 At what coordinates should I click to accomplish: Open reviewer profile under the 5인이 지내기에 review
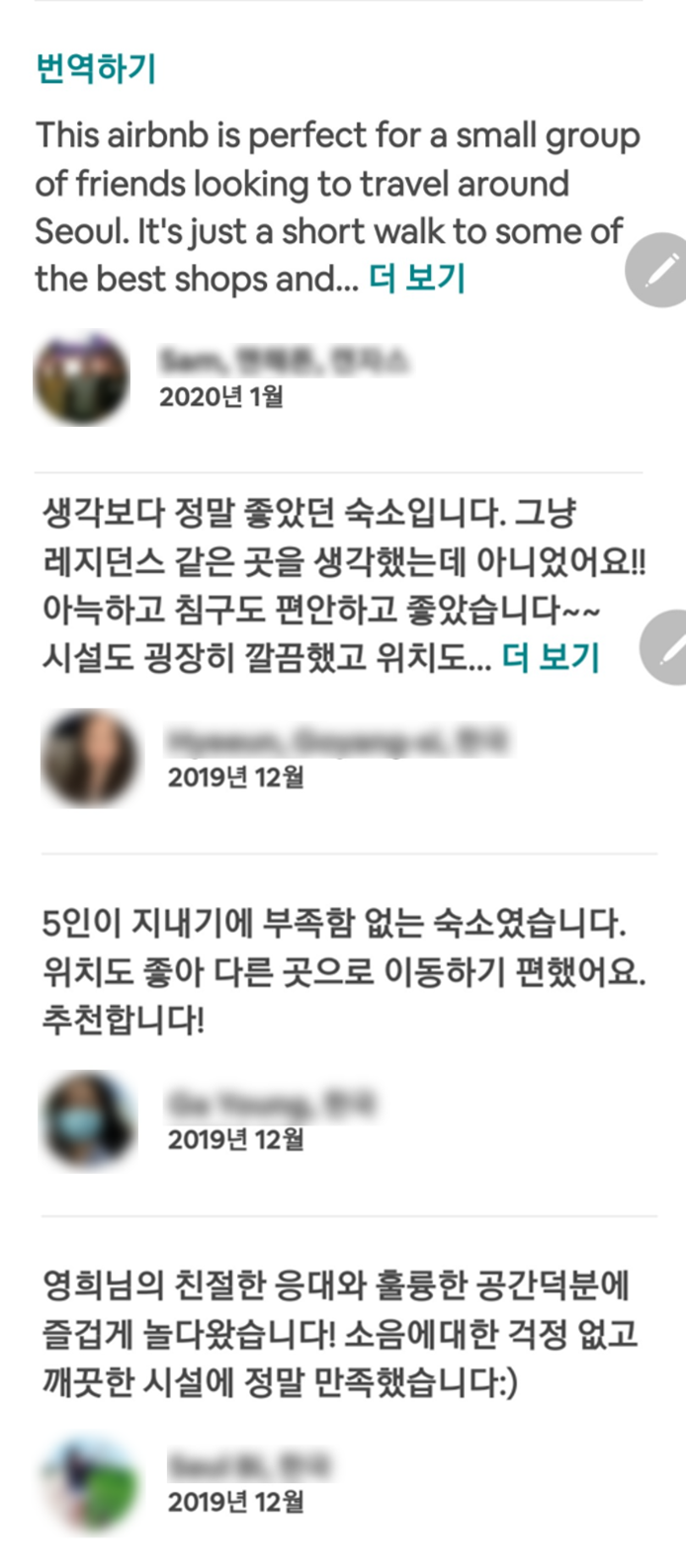click(88, 1120)
